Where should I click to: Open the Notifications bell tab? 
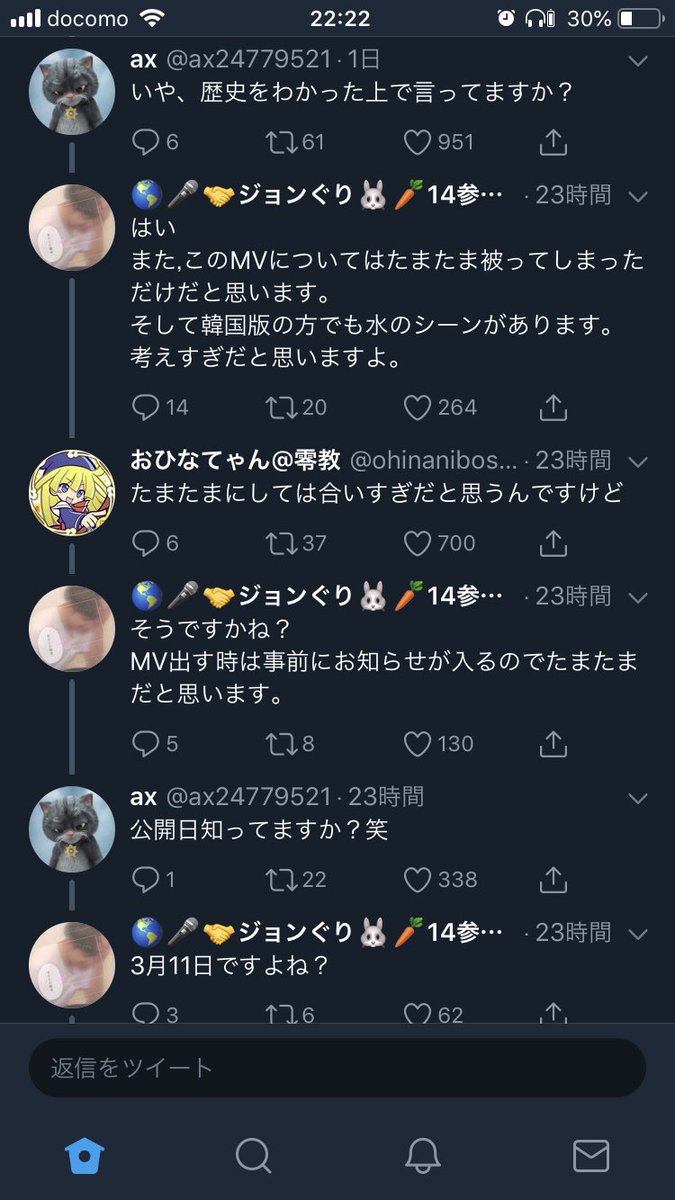423,1156
